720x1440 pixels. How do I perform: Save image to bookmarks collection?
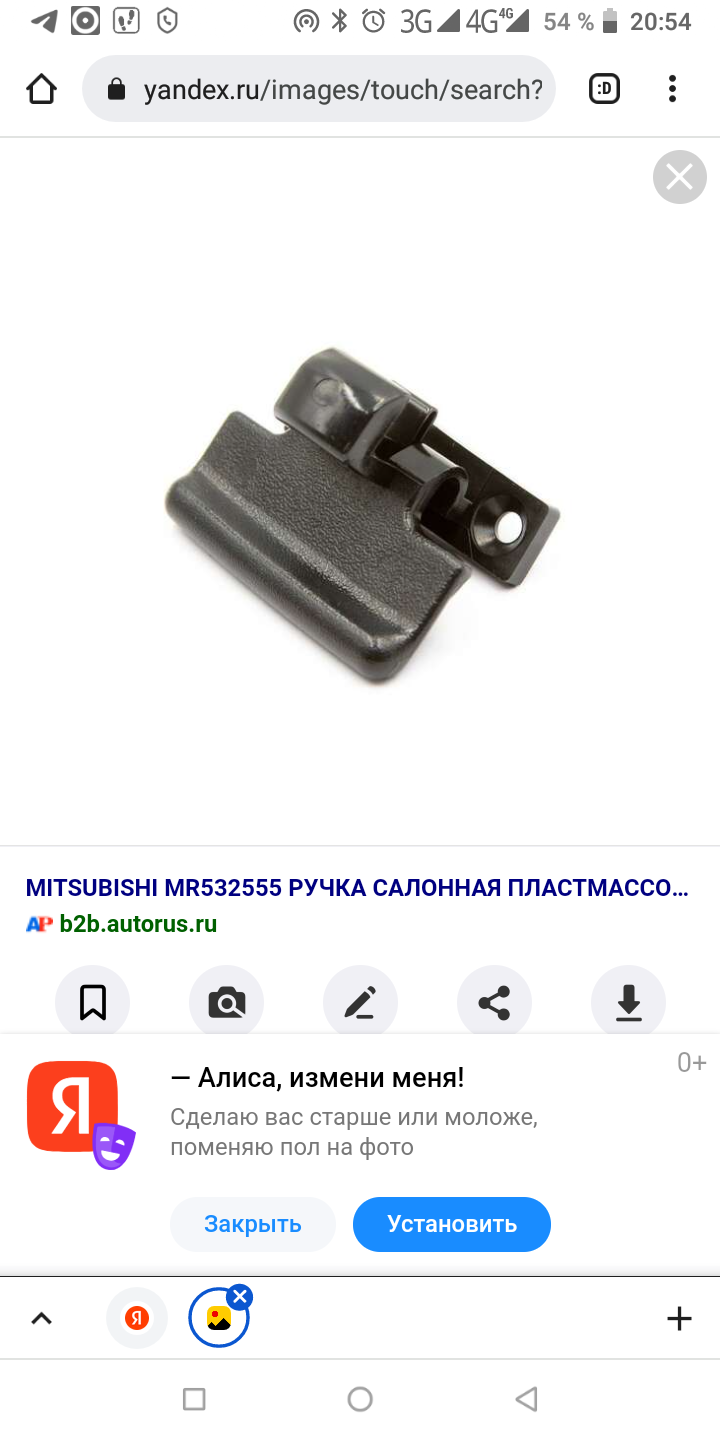pyautogui.click(x=92, y=1002)
